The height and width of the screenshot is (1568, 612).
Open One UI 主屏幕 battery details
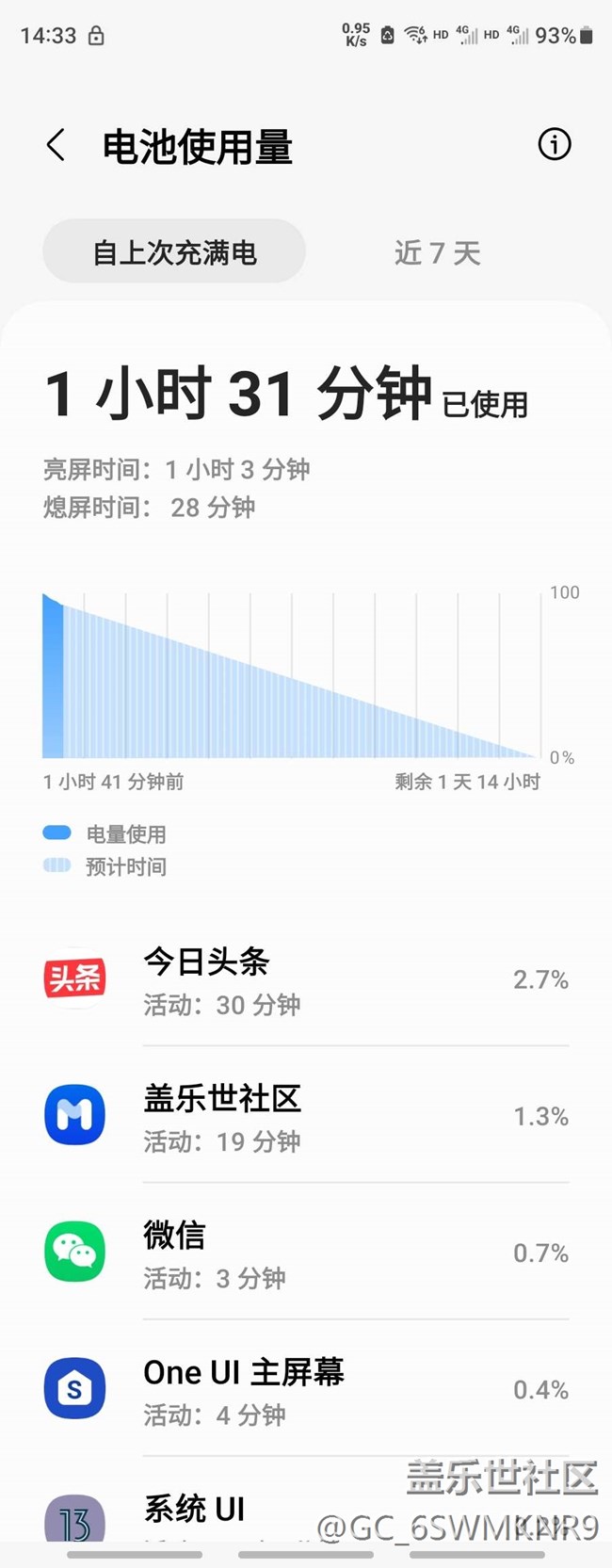tap(306, 1390)
